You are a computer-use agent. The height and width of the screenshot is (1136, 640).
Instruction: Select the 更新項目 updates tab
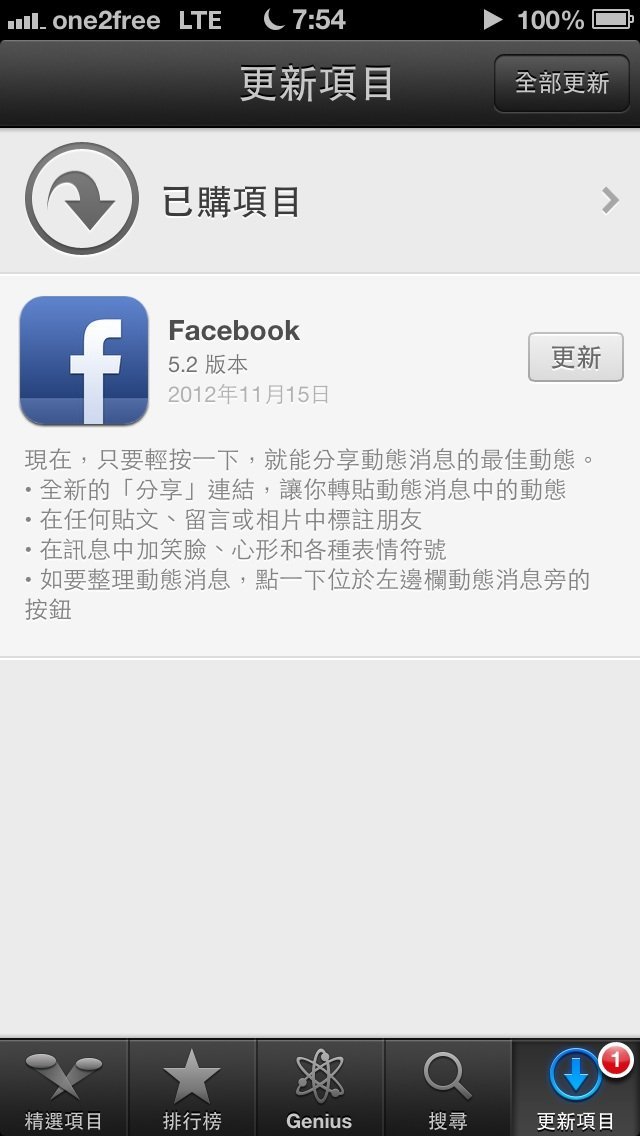tap(576, 1089)
